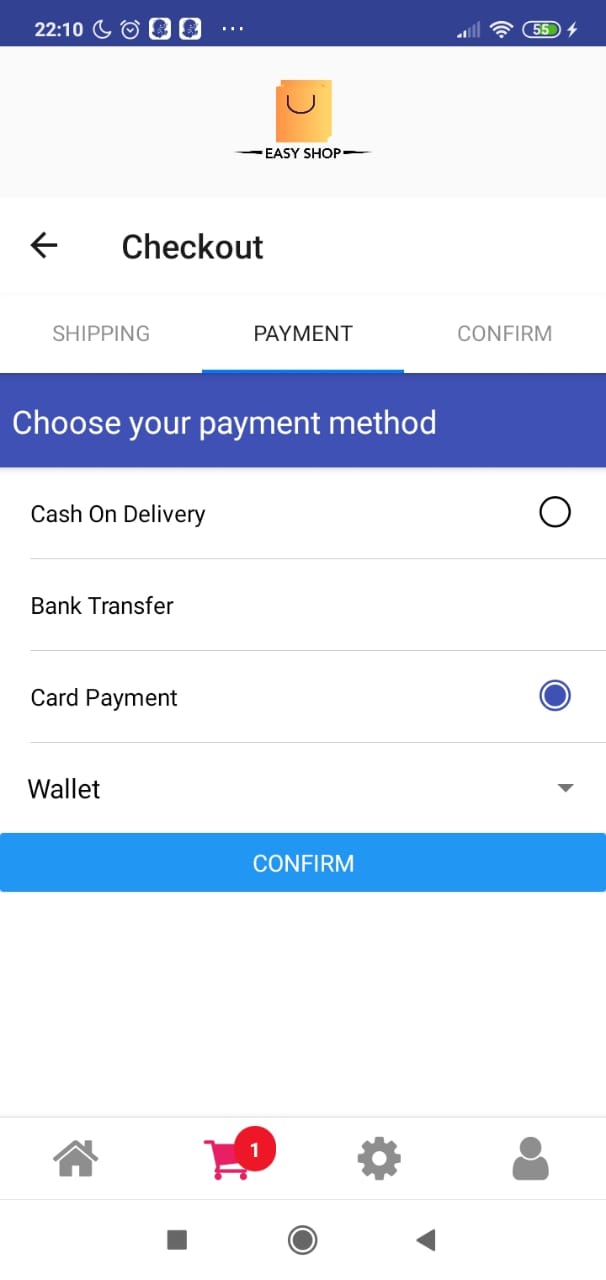This screenshot has height=1280, width=606.
Task: Open the settings gear tab
Action: pyautogui.click(x=379, y=1159)
